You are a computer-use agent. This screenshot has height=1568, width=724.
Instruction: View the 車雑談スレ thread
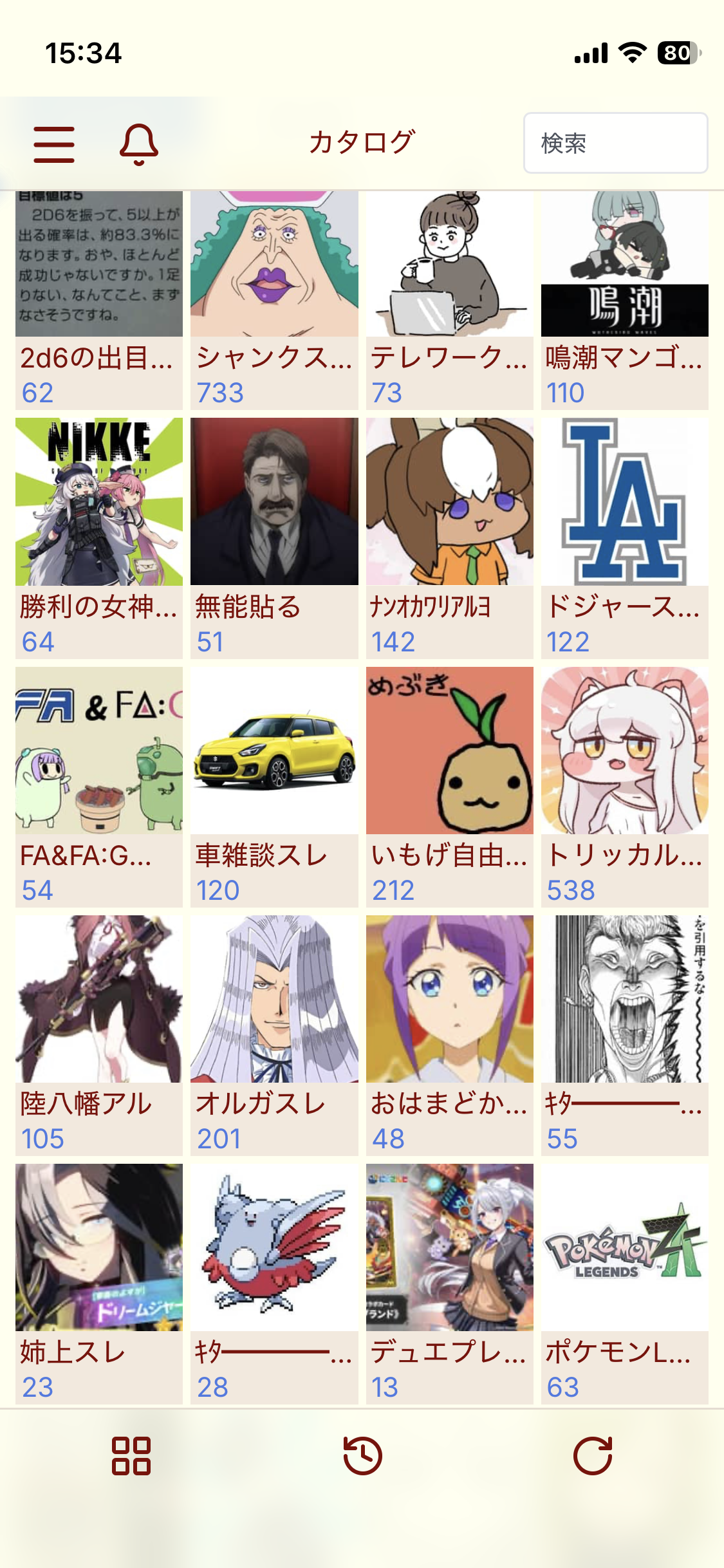click(274, 786)
